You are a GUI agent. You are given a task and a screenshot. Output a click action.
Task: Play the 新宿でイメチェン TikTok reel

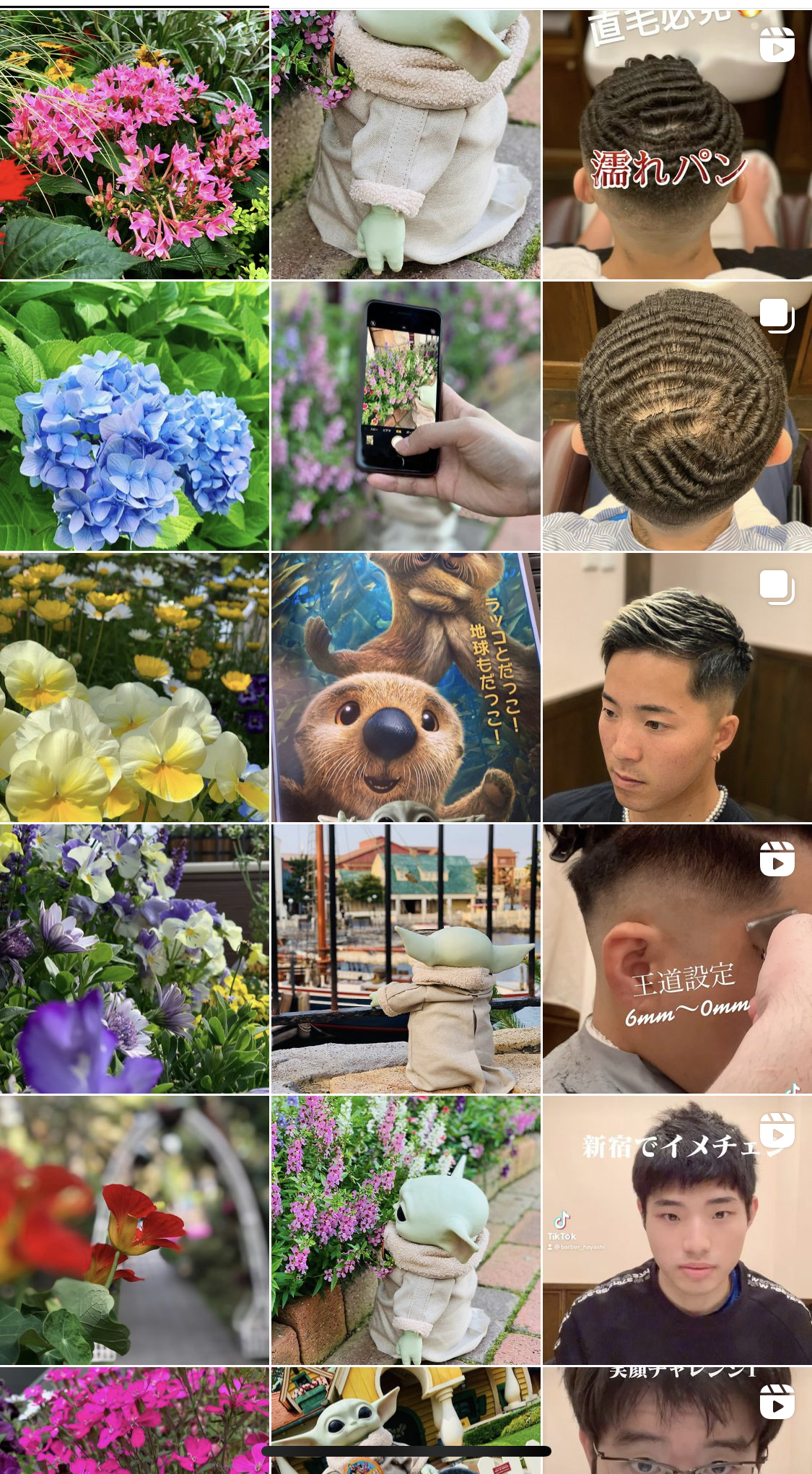tap(677, 1230)
